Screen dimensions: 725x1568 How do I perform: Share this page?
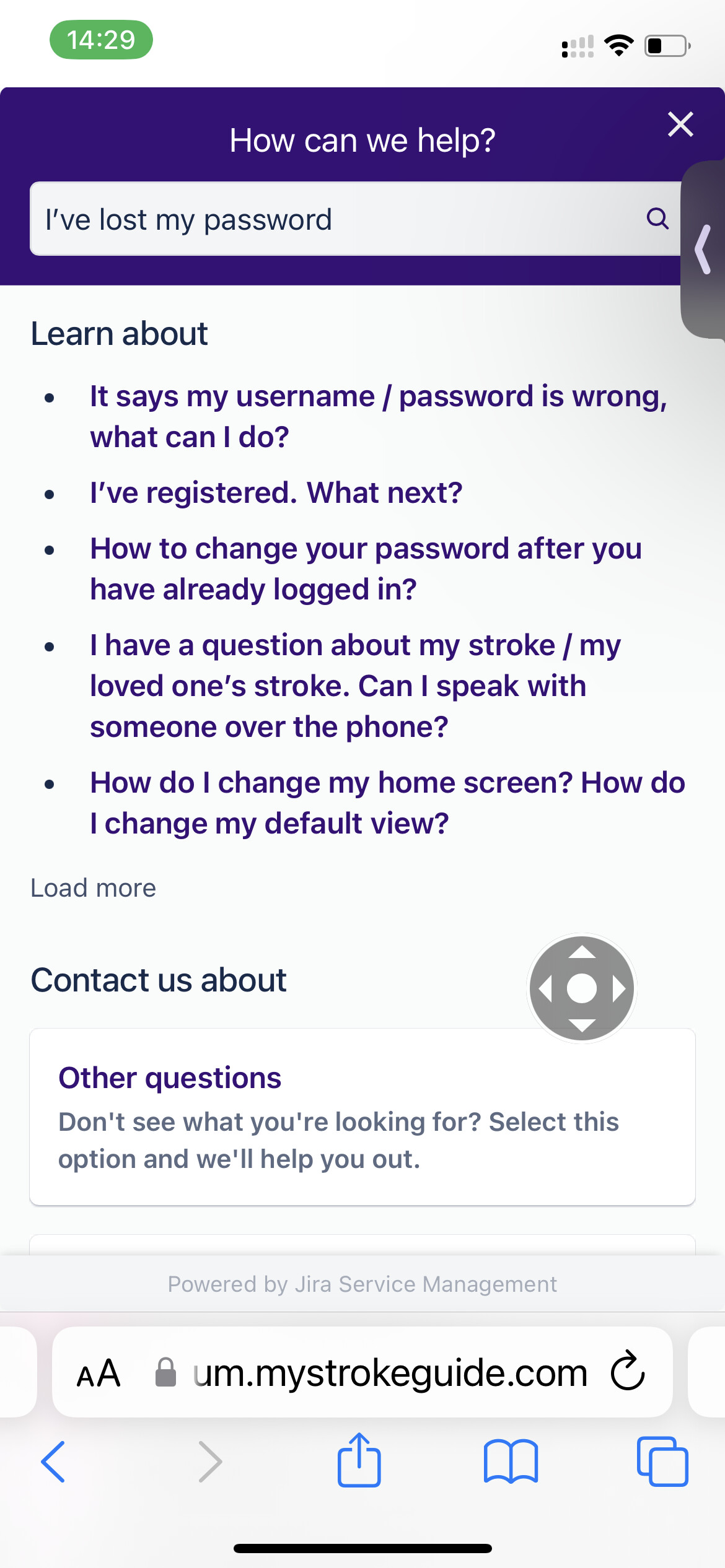(359, 1459)
